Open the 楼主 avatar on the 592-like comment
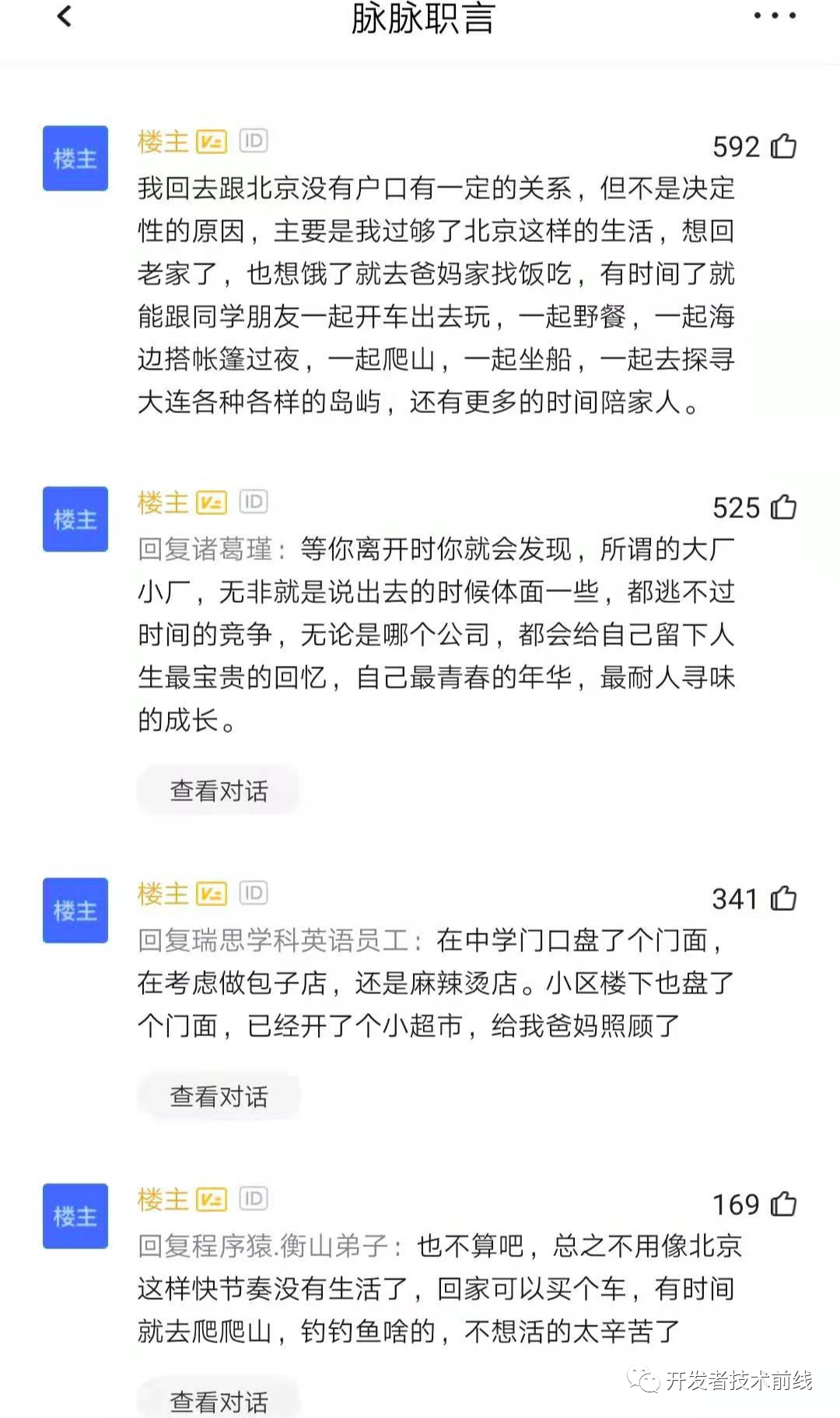Image resolution: width=840 pixels, height=1418 pixels. 75,158
